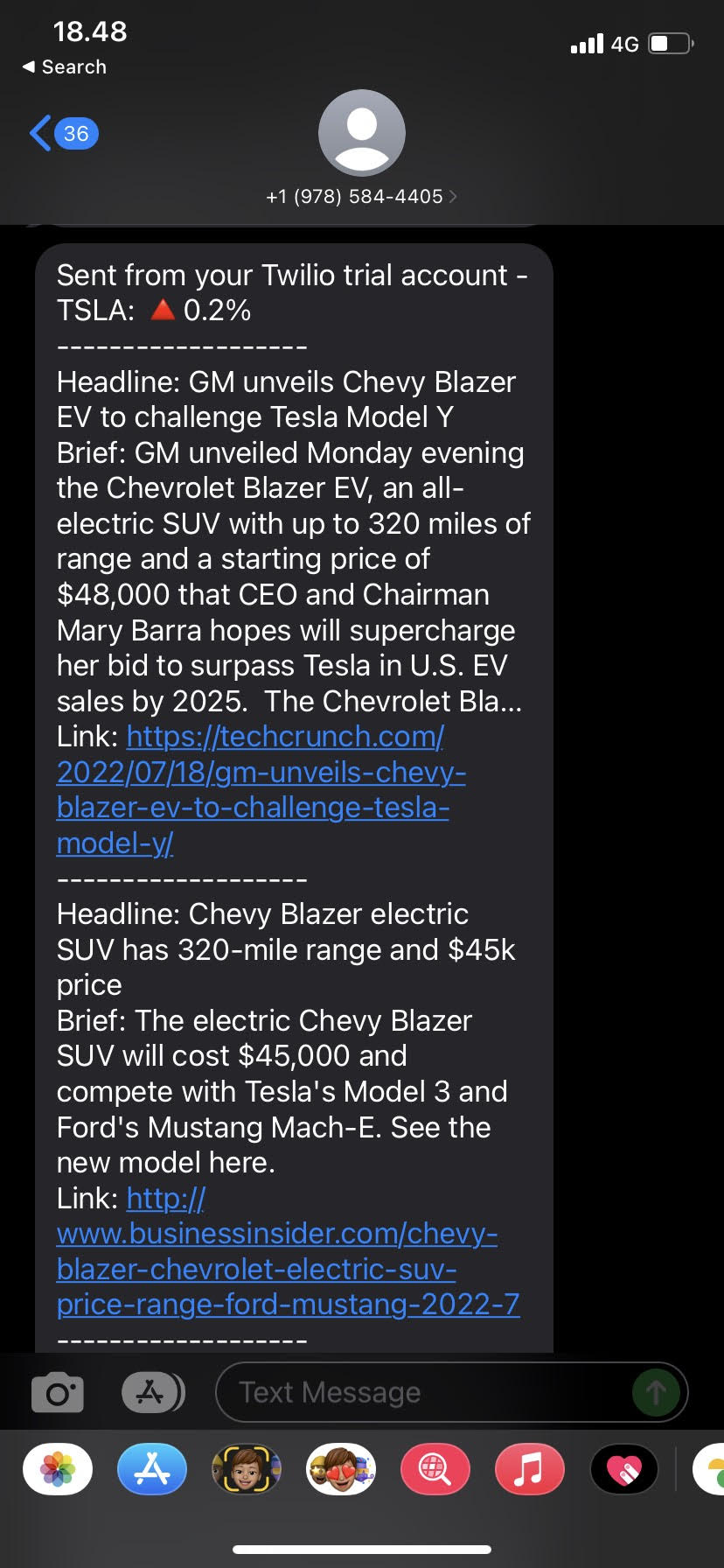
Task: Open the Photos app in the drawer
Action: [58, 1469]
